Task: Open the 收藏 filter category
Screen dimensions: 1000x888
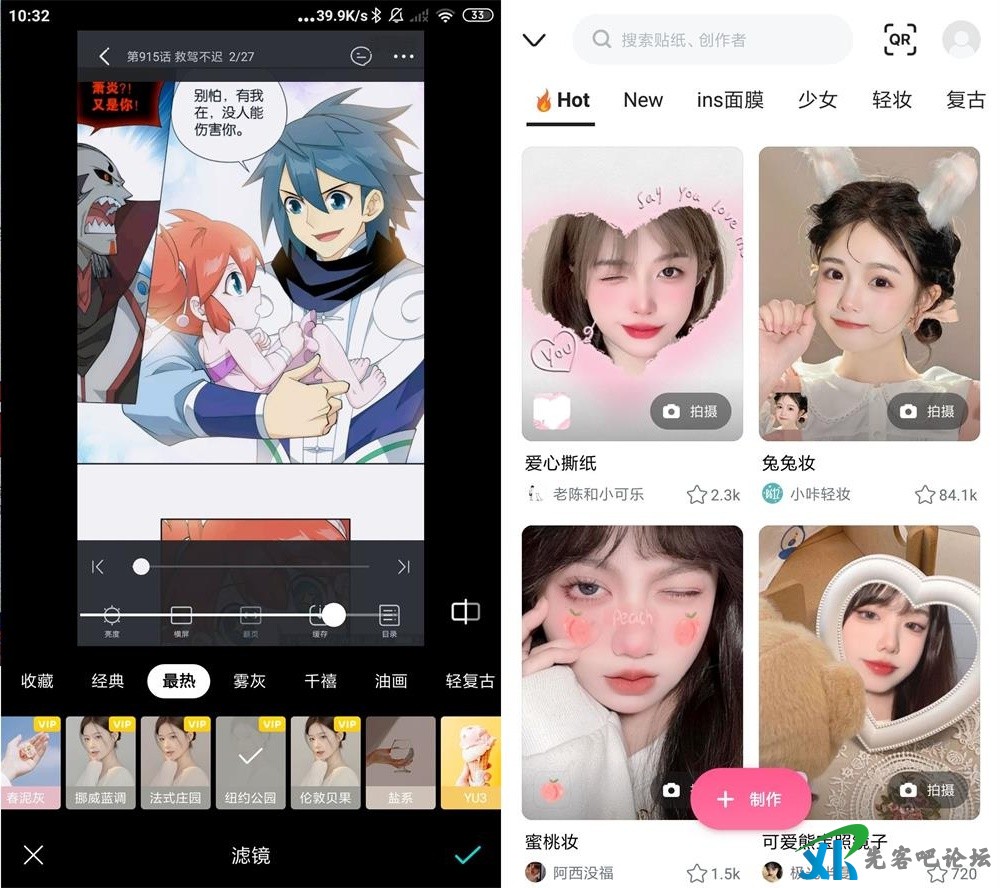Action: [x=37, y=681]
